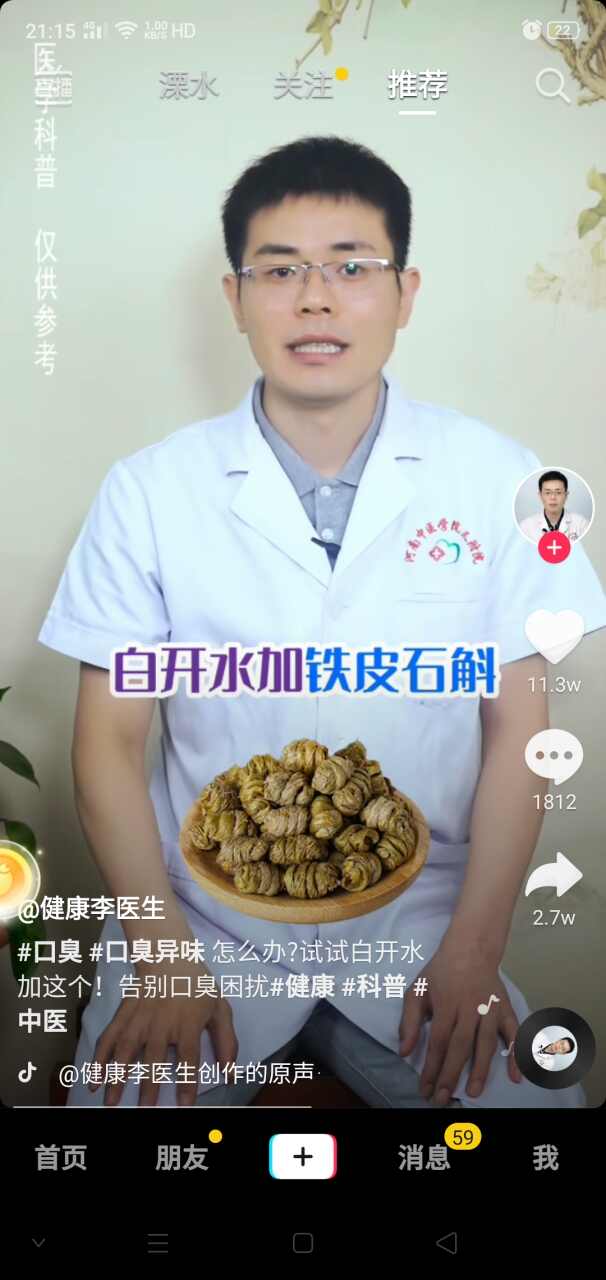This screenshot has width=606, height=1280.
Task: Open the #中医 hashtag
Action: [42, 1021]
